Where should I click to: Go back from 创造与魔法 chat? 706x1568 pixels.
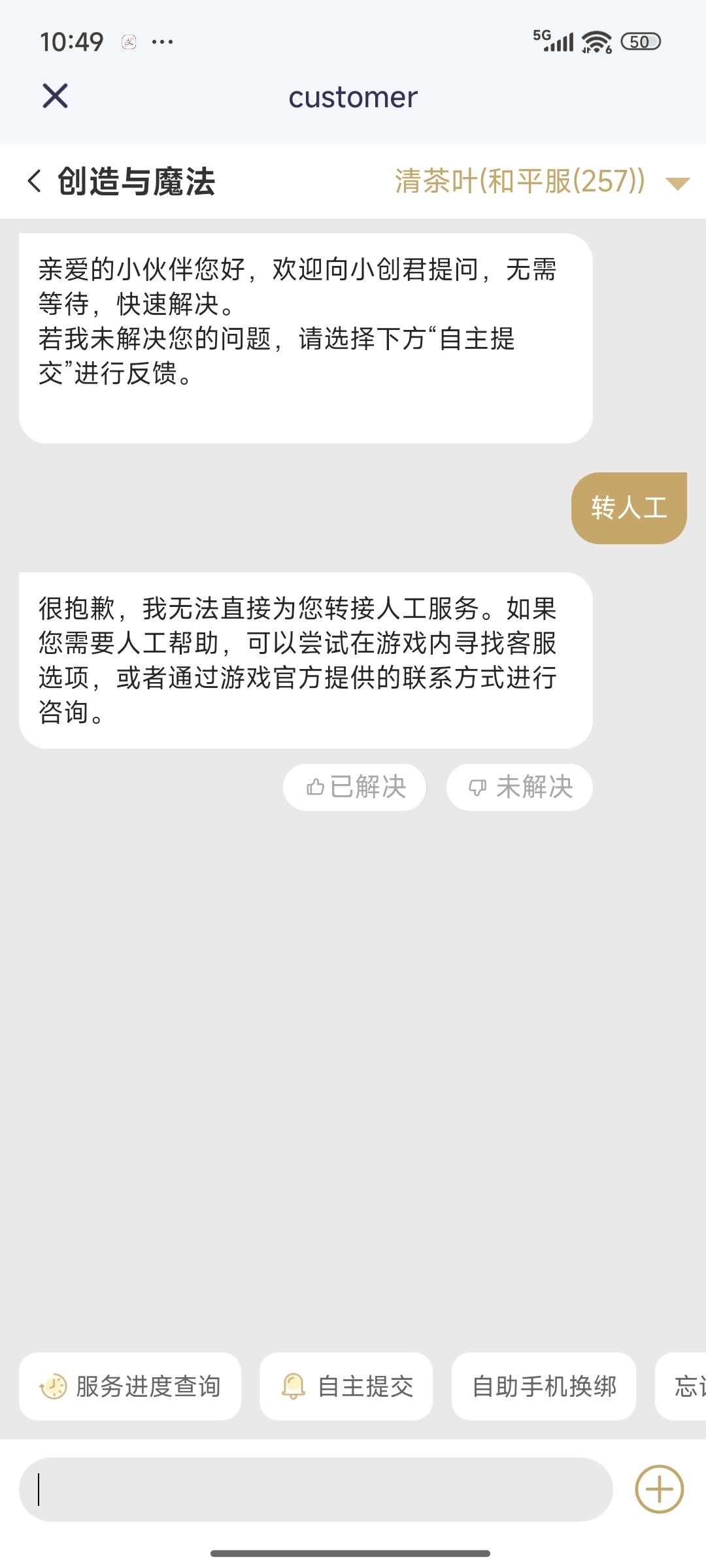pos(35,181)
